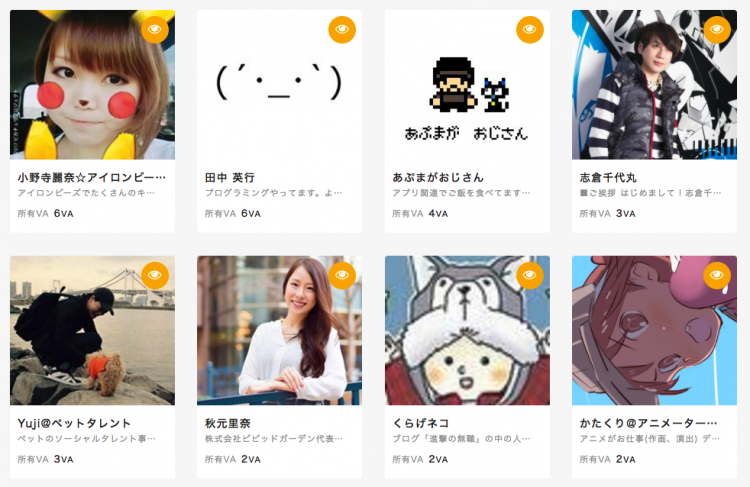This screenshot has height=487, width=750.
Task: Tap the eye icon on くらげネコ's card
Action: 530,275
